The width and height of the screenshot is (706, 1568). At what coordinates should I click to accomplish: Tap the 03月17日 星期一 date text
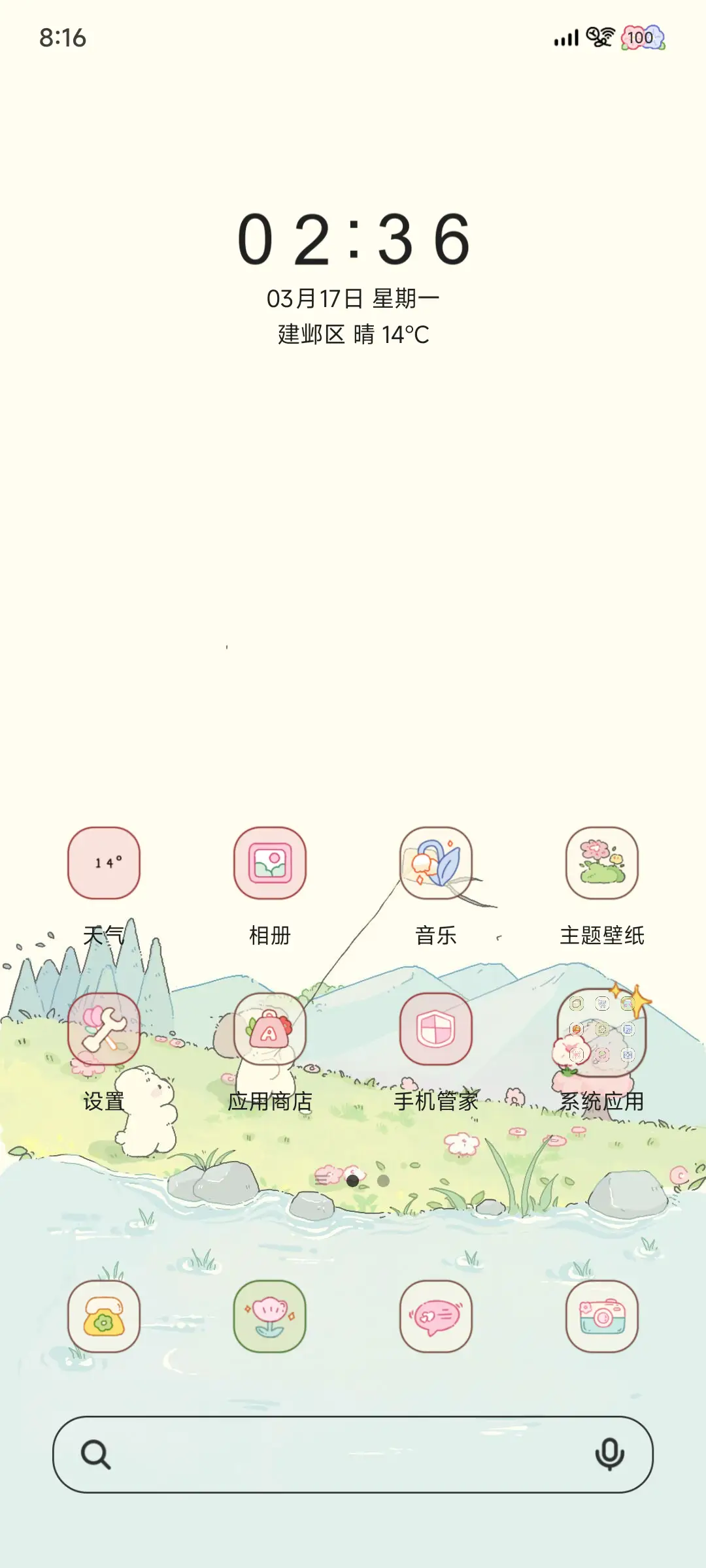click(353, 297)
